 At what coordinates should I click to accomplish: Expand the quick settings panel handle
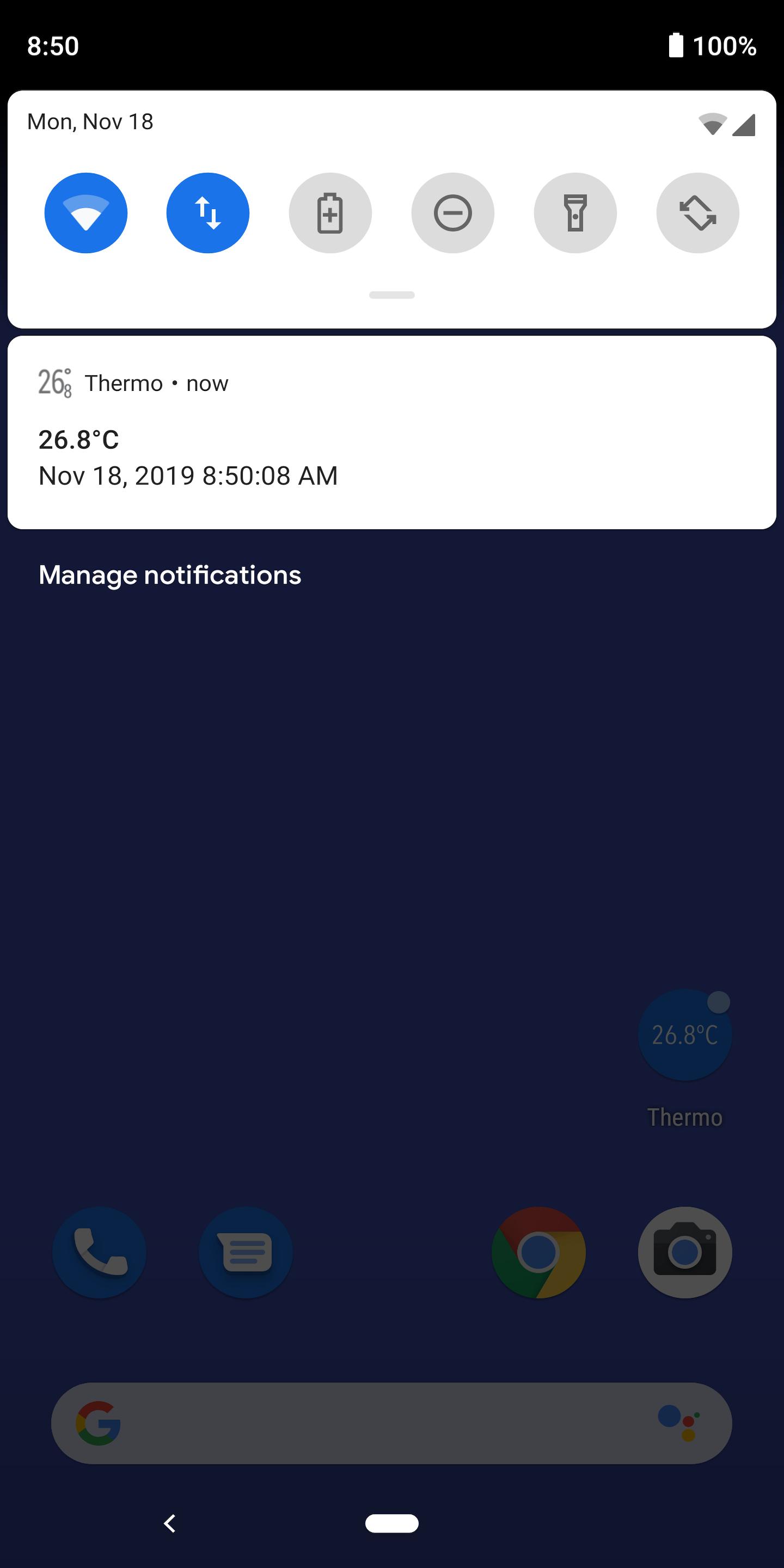click(x=391, y=295)
